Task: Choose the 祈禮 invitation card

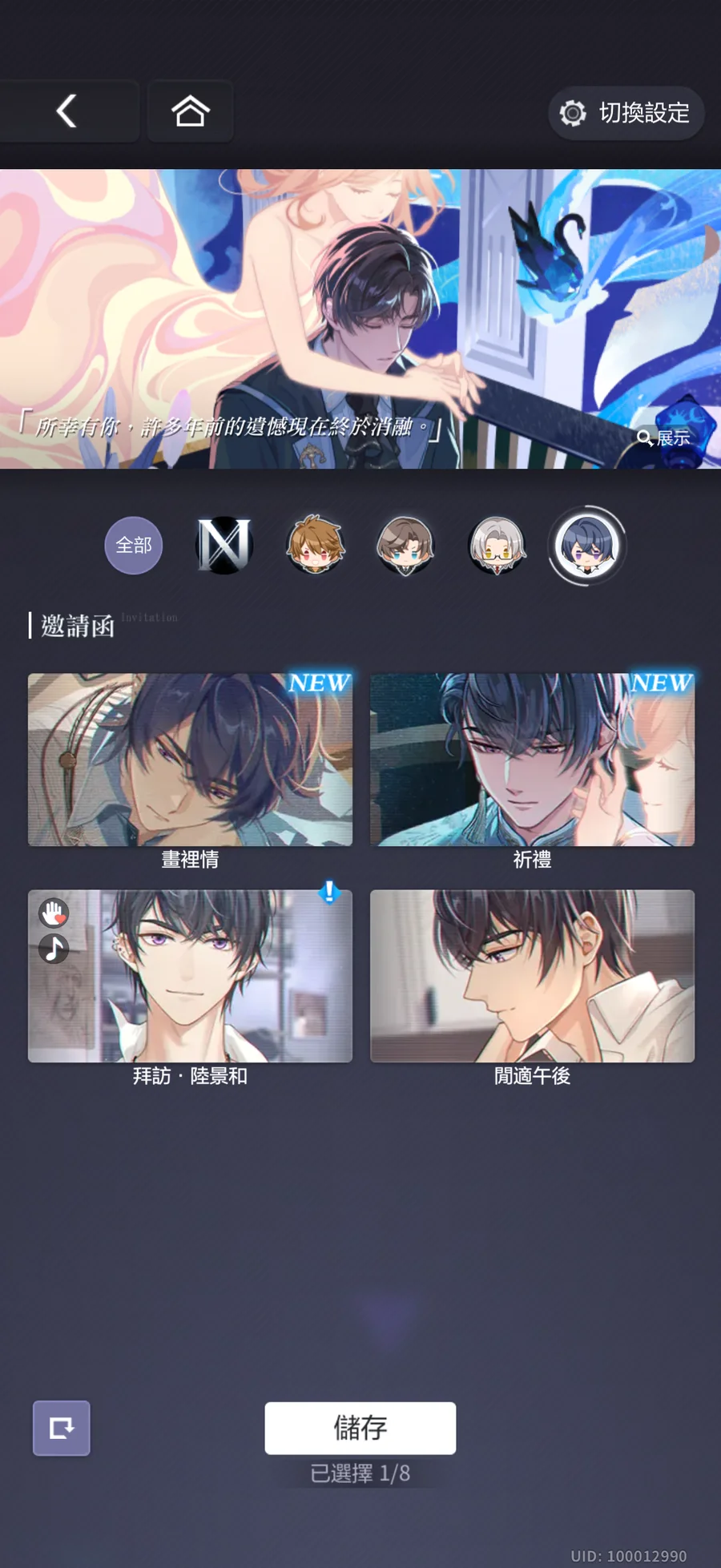Action: pos(532,760)
